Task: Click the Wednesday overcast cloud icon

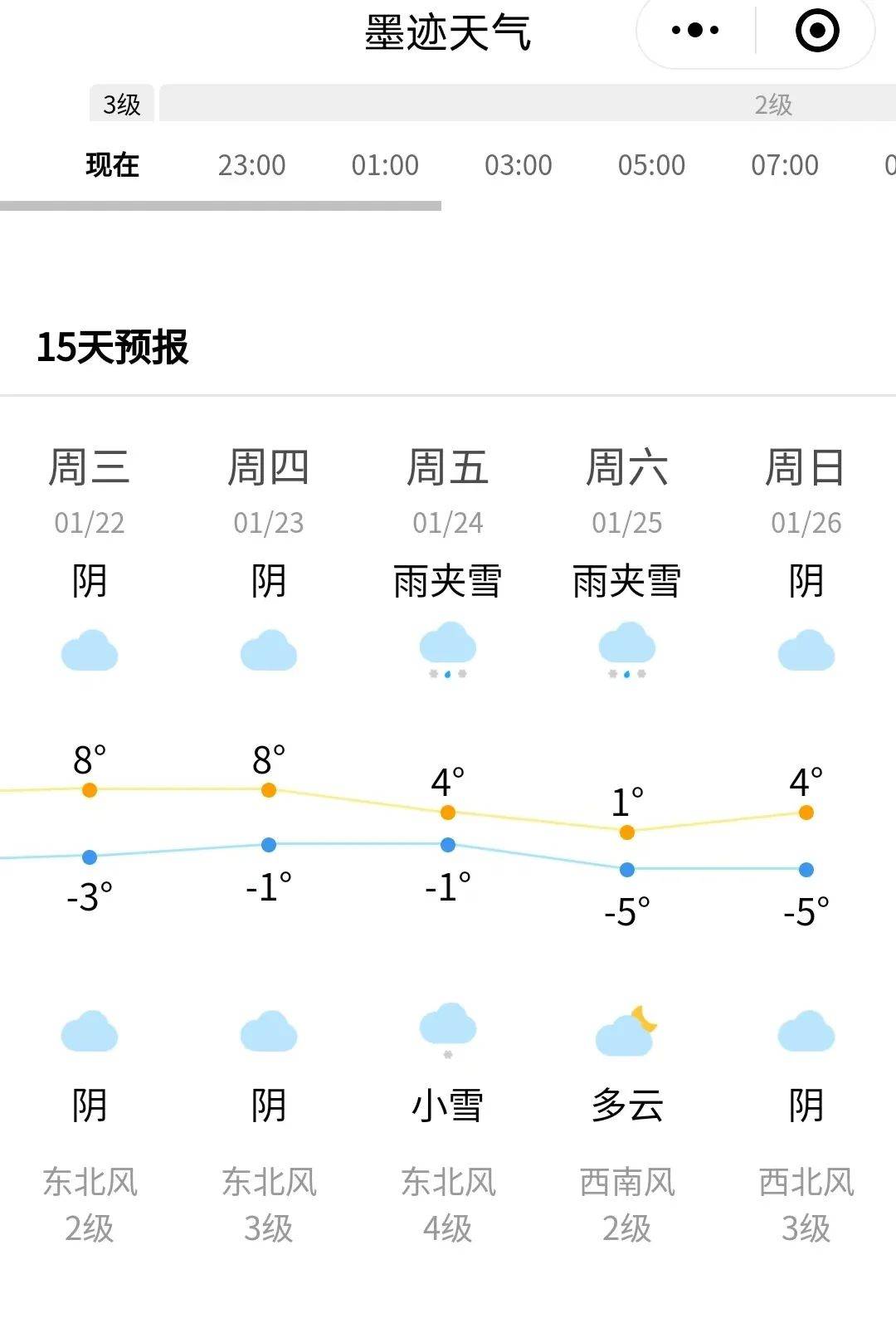Action: point(91,652)
